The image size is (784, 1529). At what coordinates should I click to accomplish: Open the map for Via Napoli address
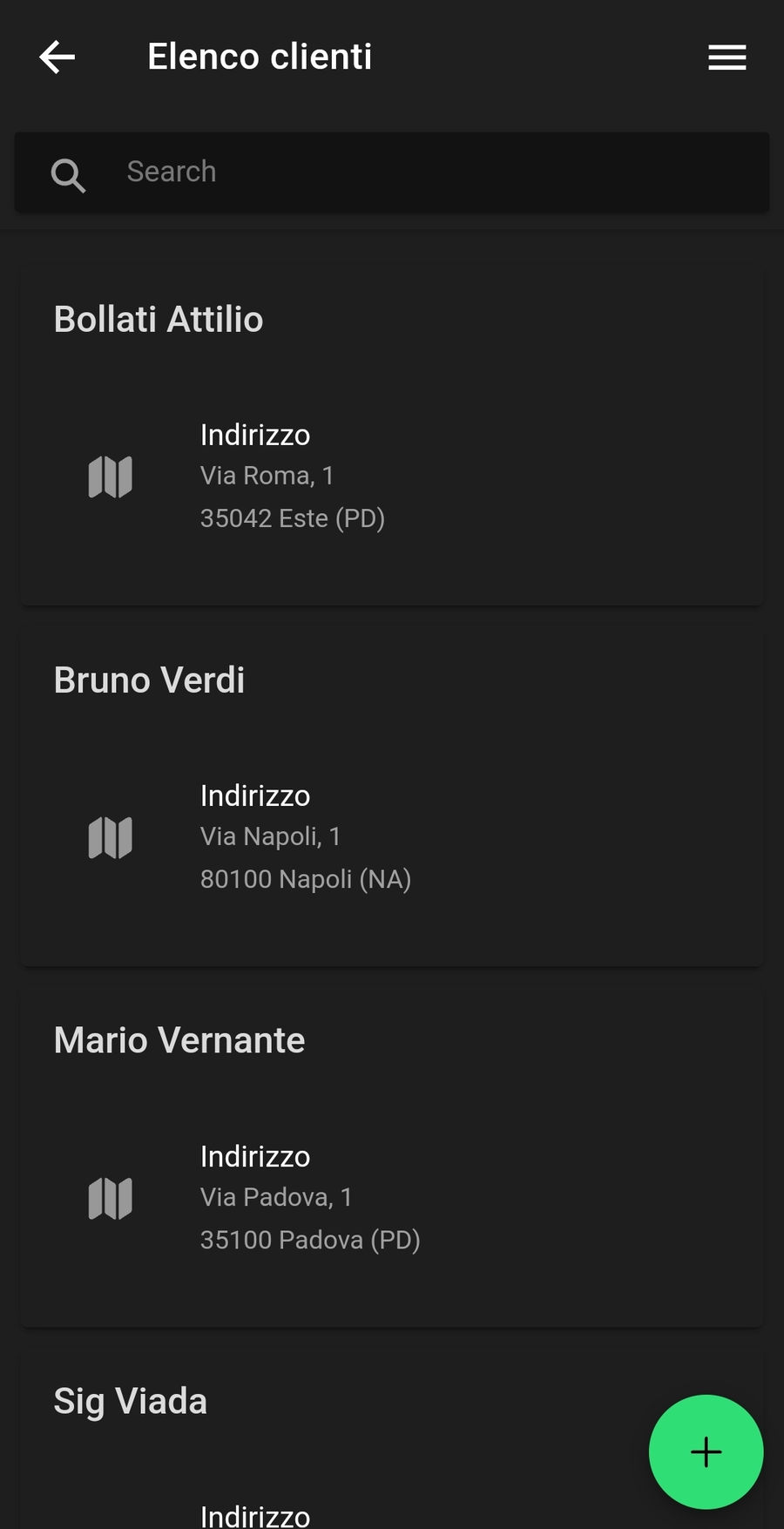coord(111,838)
